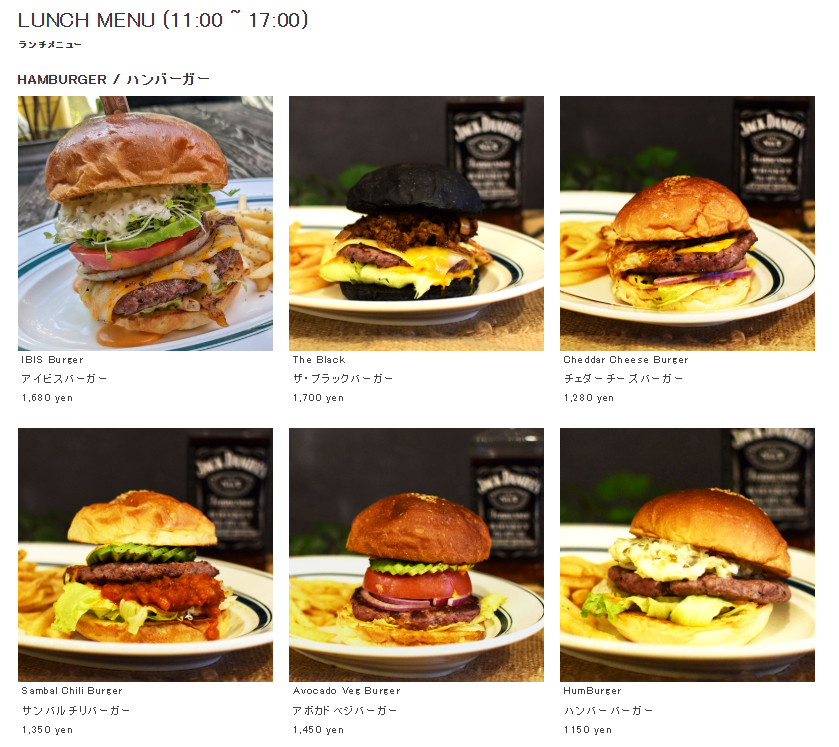Open the HumBurger photo tile

coord(687,555)
